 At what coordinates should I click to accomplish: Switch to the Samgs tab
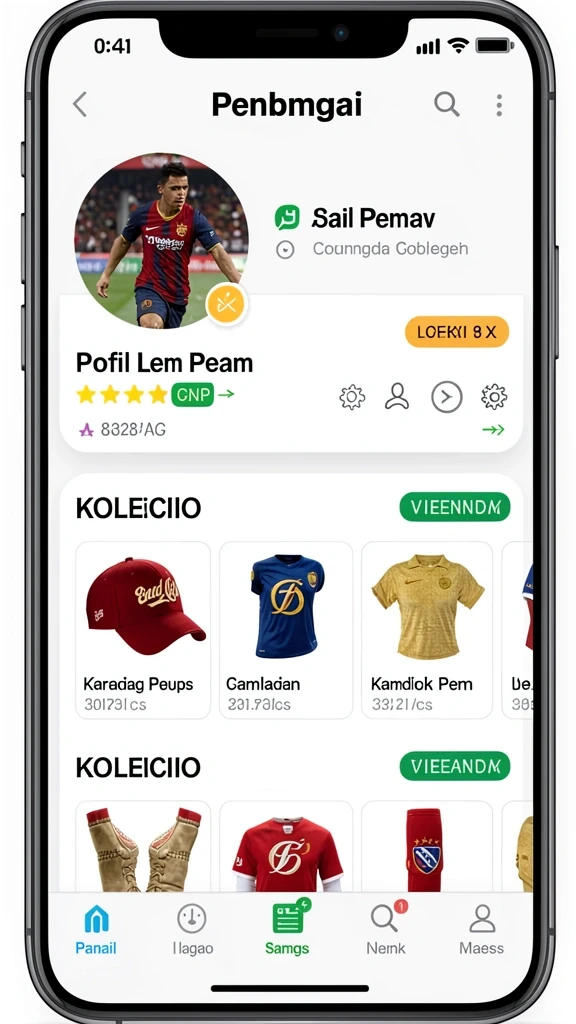pyautogui.click(x=287, y=928)
